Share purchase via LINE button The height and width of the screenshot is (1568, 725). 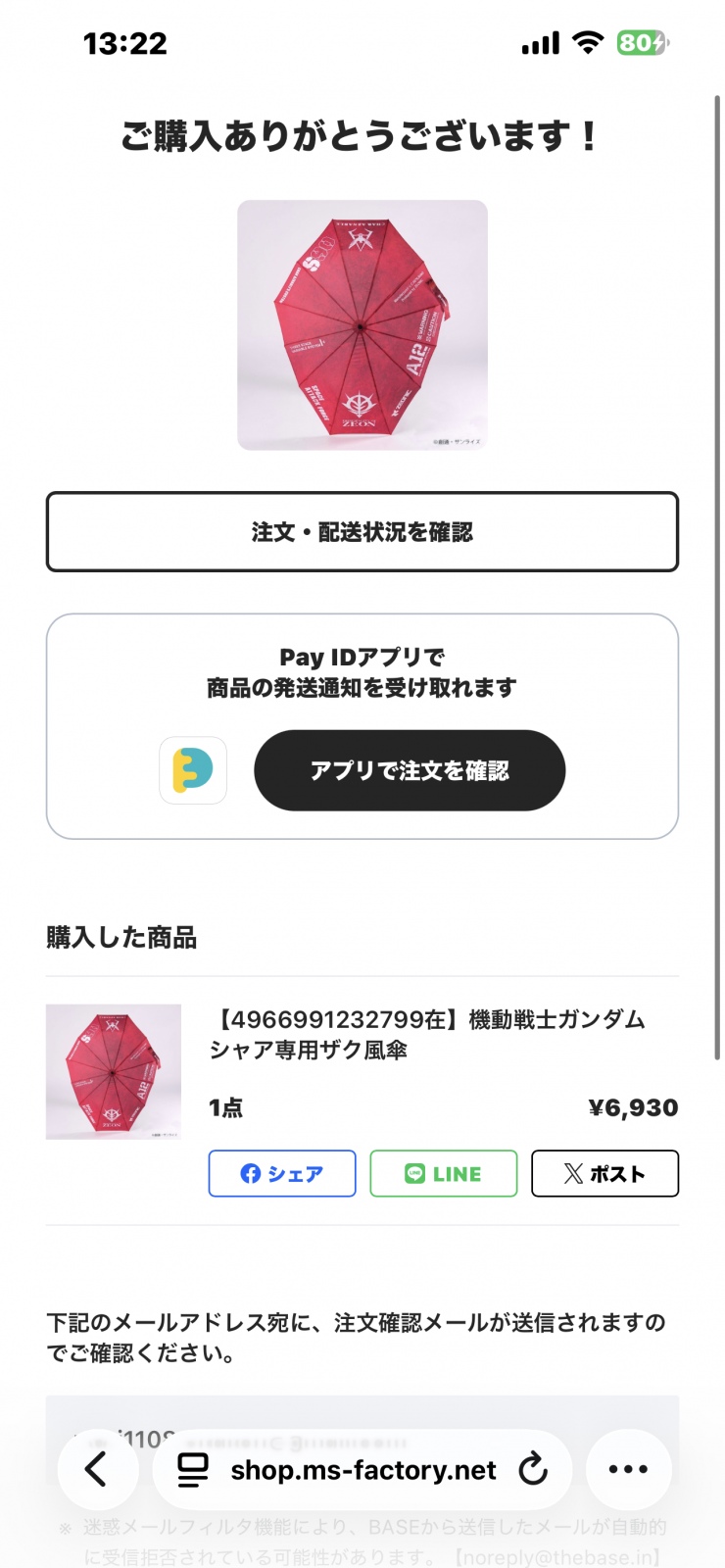point(443,1173)
